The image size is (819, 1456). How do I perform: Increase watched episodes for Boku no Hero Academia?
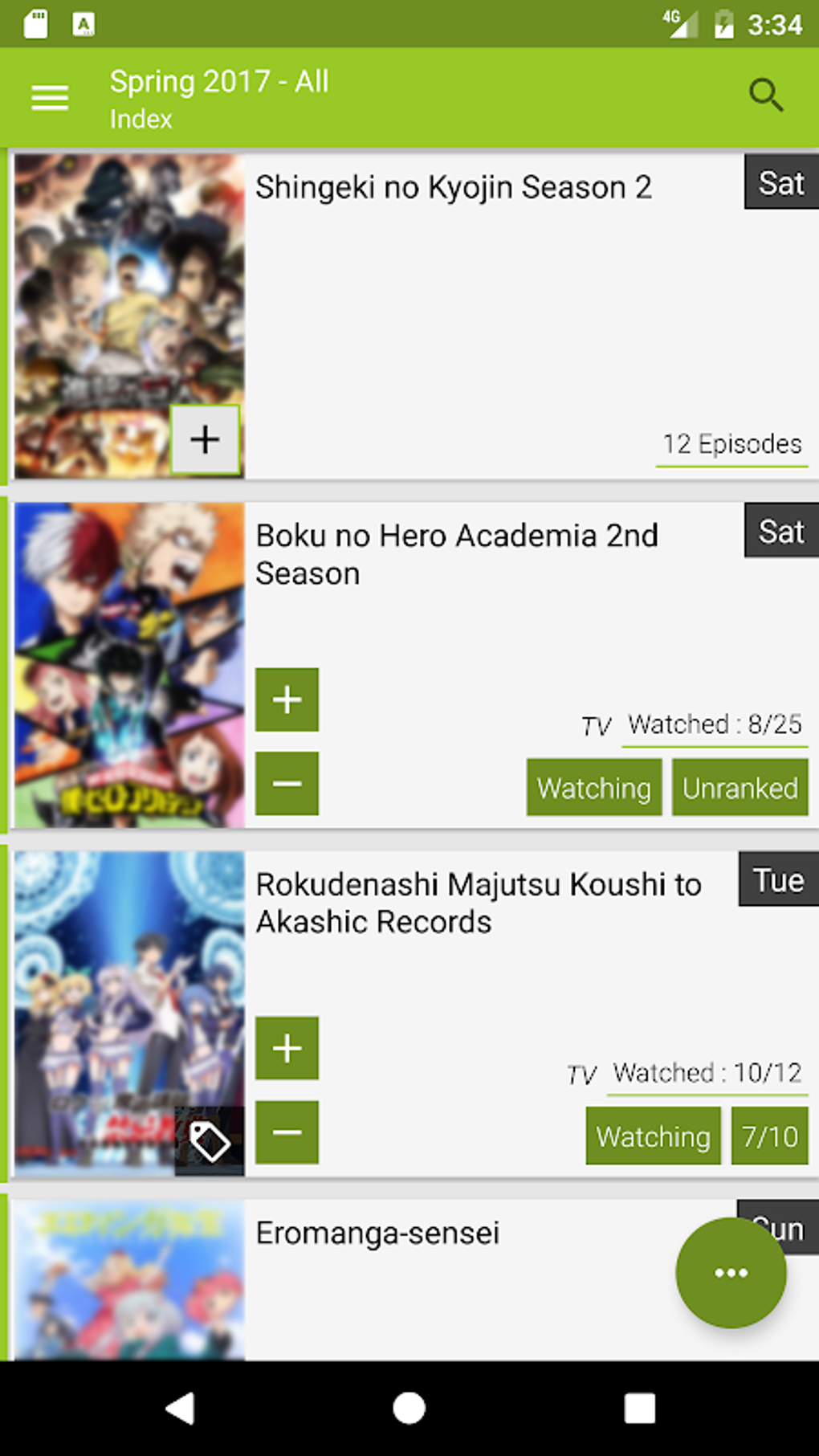(287, 699)
